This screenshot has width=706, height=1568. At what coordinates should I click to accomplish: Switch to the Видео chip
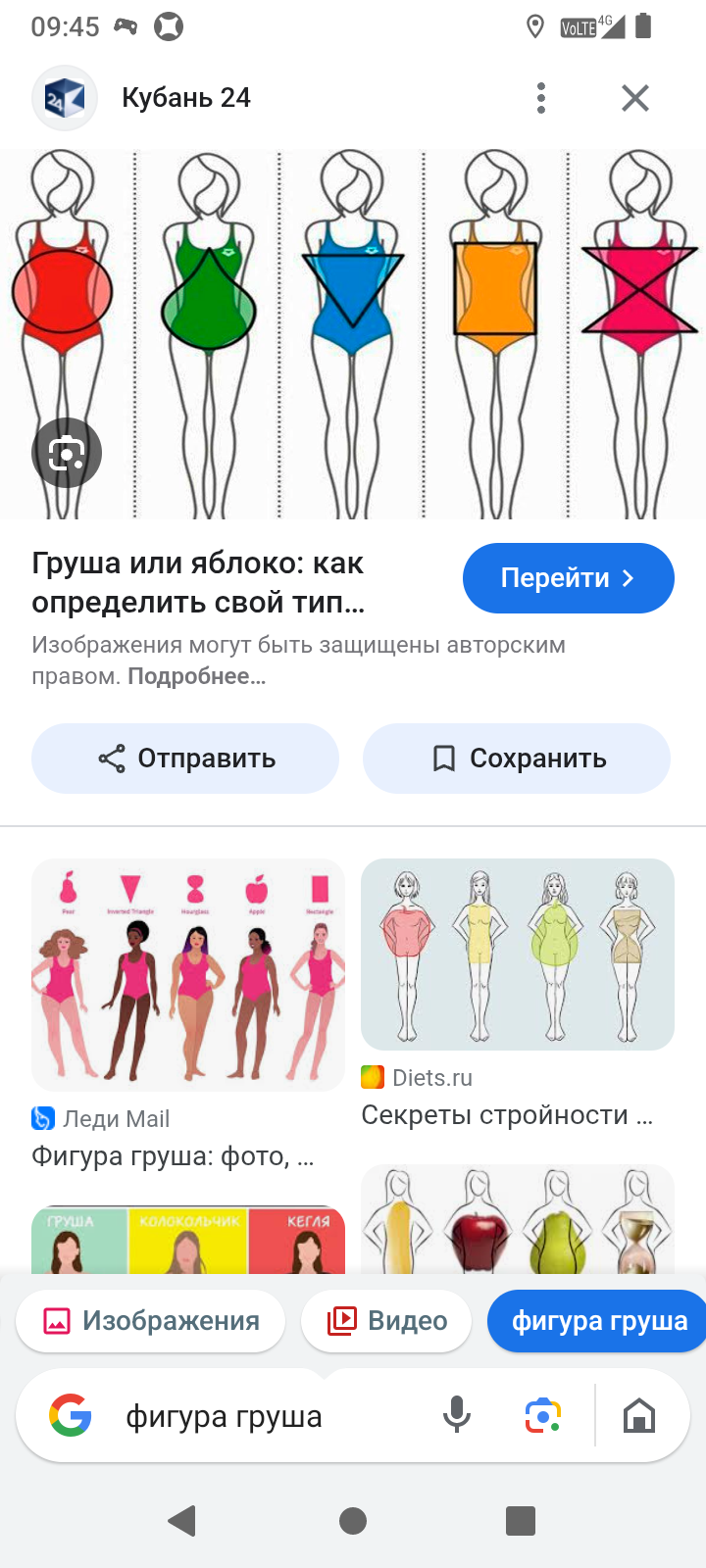386,1321
